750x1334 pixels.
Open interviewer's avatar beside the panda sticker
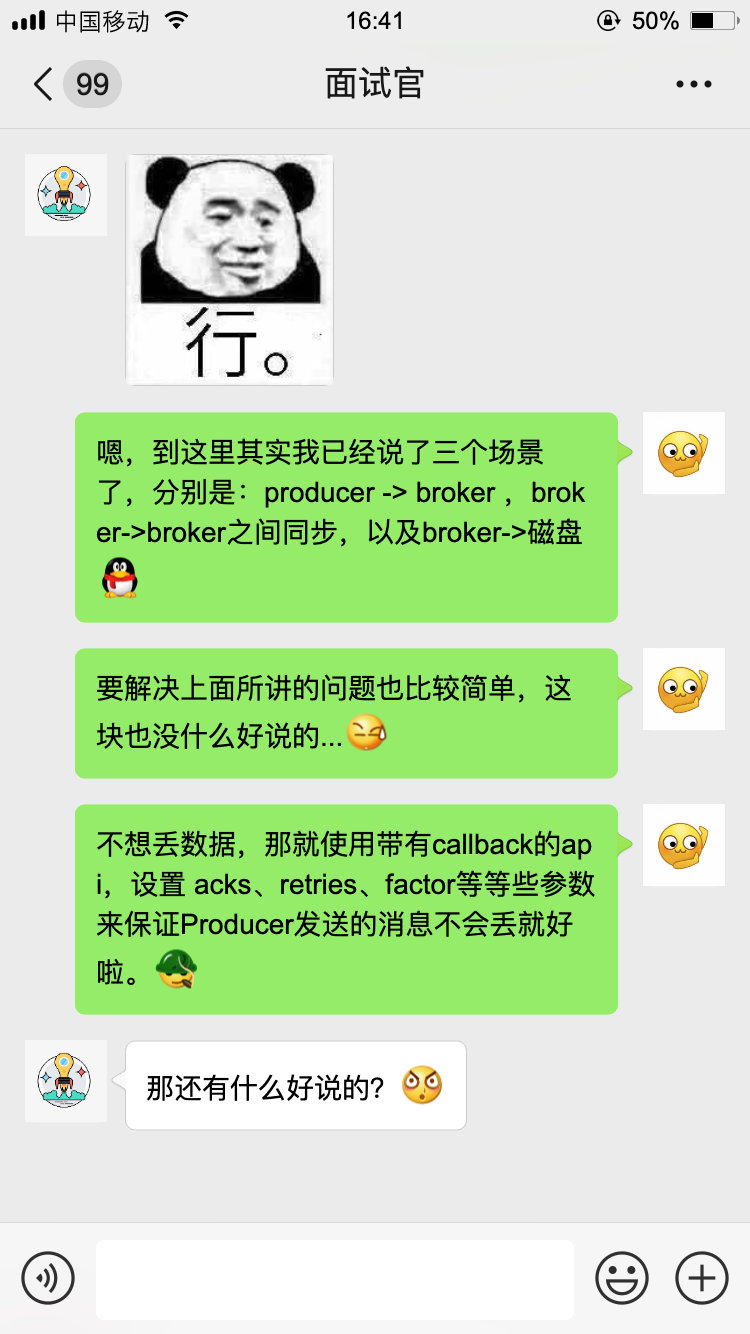point(65,195)
